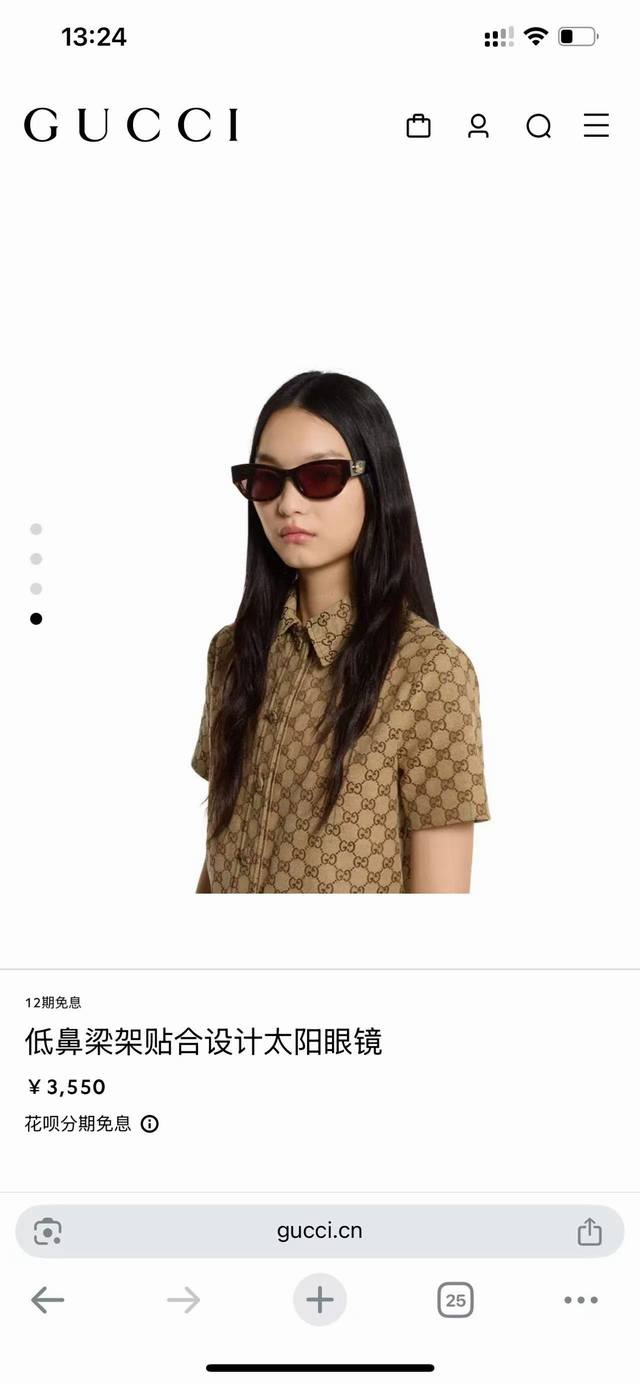Open the browser's more options menu

coord(581,1300)
